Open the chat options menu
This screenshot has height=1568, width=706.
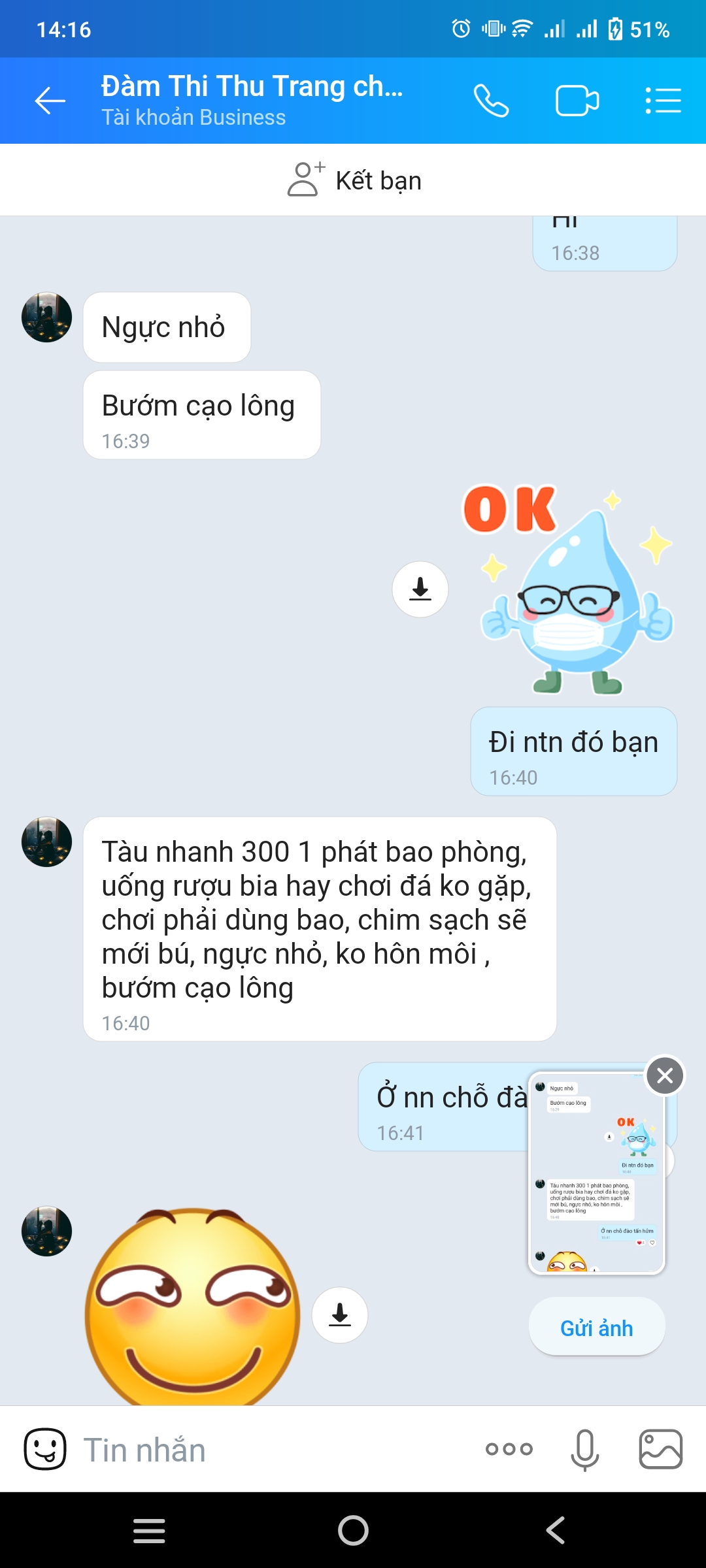point(663,101)
